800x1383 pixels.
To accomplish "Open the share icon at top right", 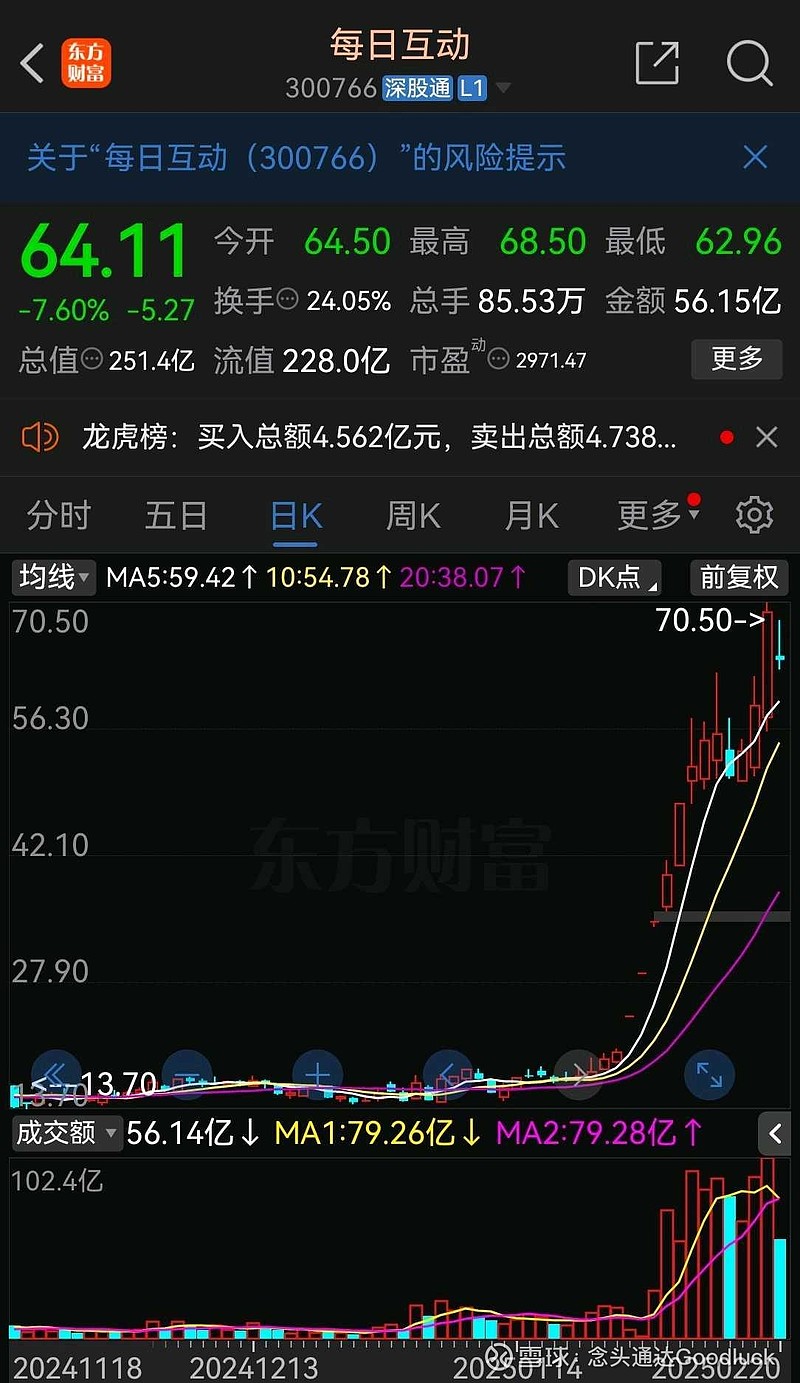I will (657, 63).
